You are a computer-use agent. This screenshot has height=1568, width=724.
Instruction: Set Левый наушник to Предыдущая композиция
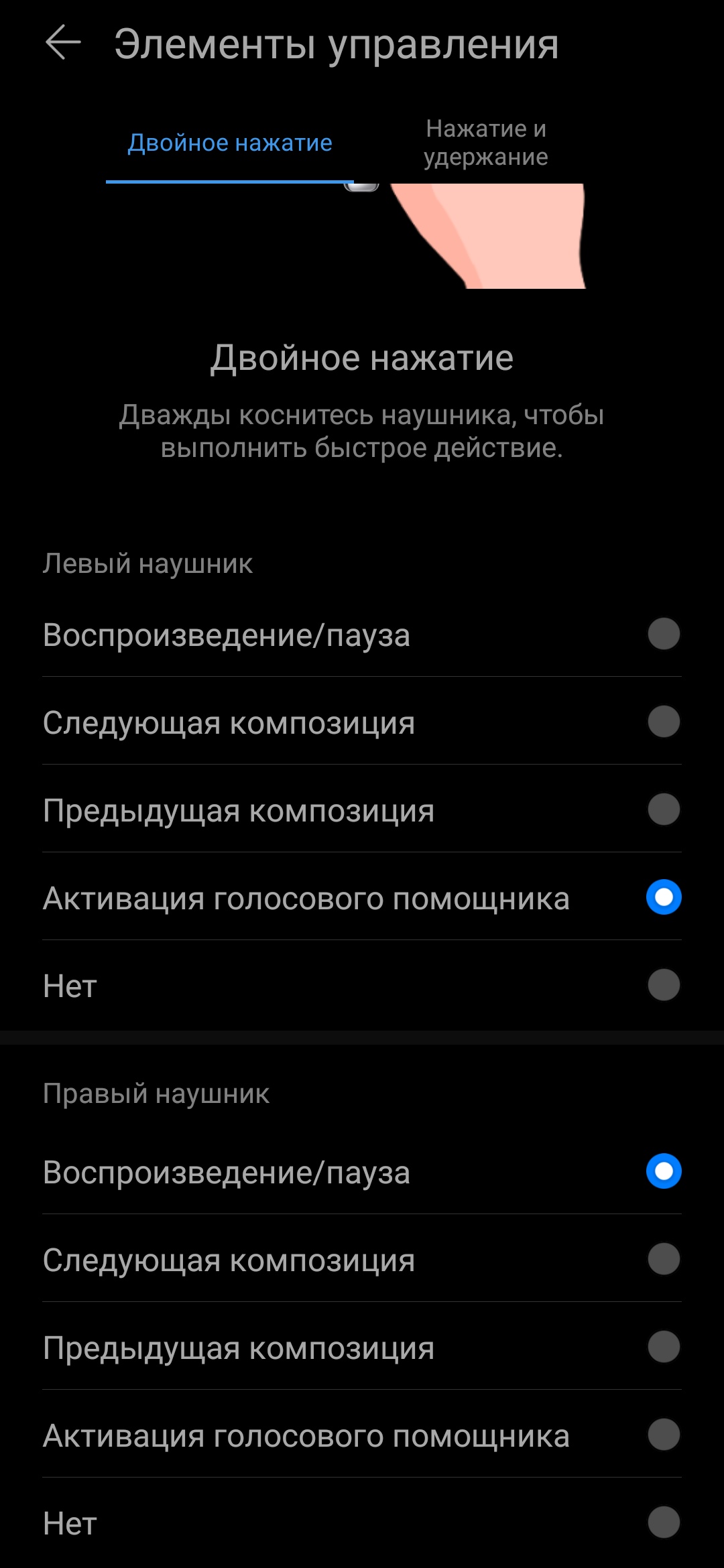(x=664, y=809)
